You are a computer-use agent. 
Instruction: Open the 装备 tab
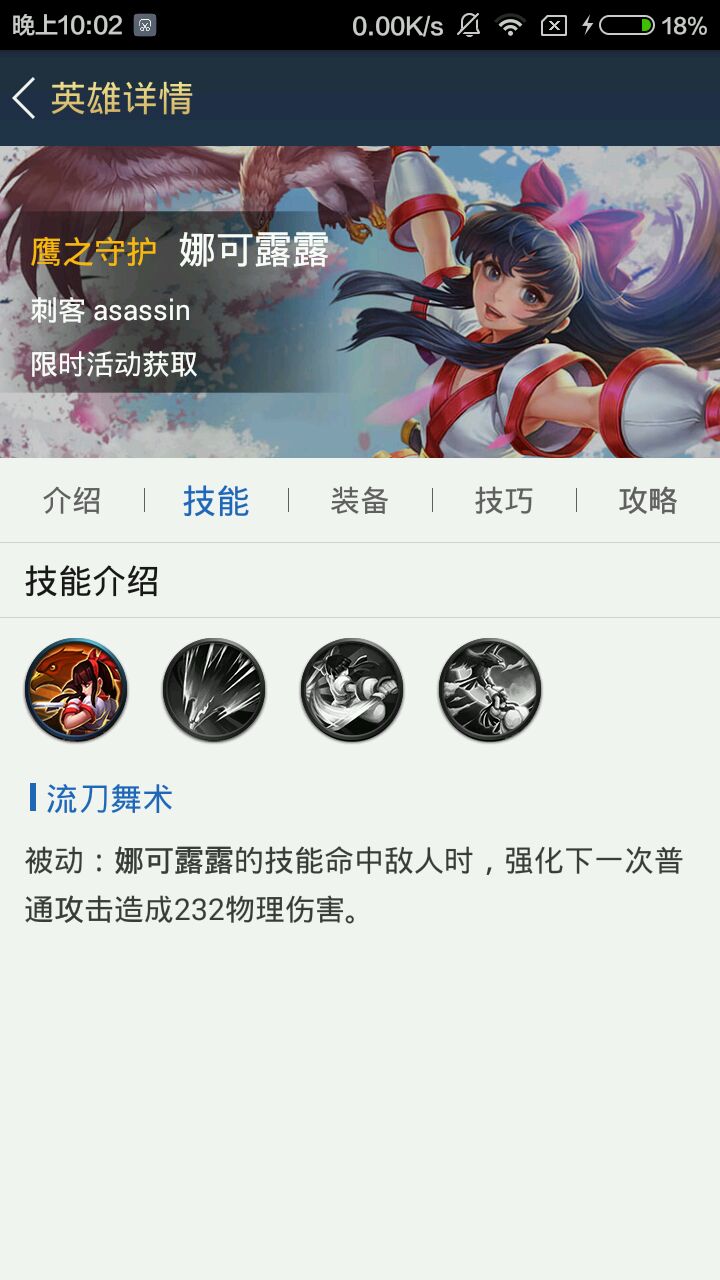(360, 500)
